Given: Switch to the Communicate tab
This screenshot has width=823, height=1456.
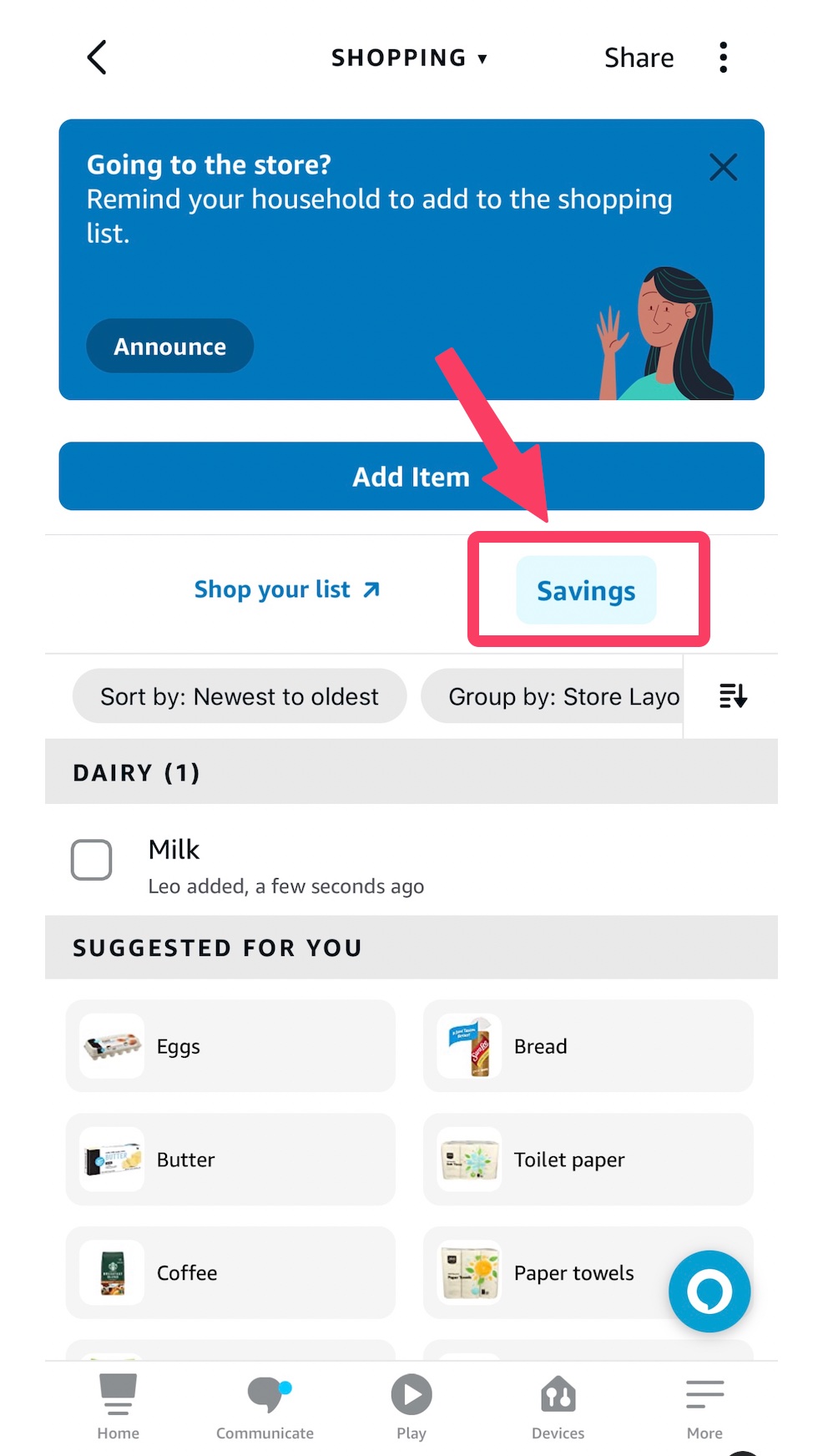Looking at the screenshot, I should click(x=265, y=1407).
